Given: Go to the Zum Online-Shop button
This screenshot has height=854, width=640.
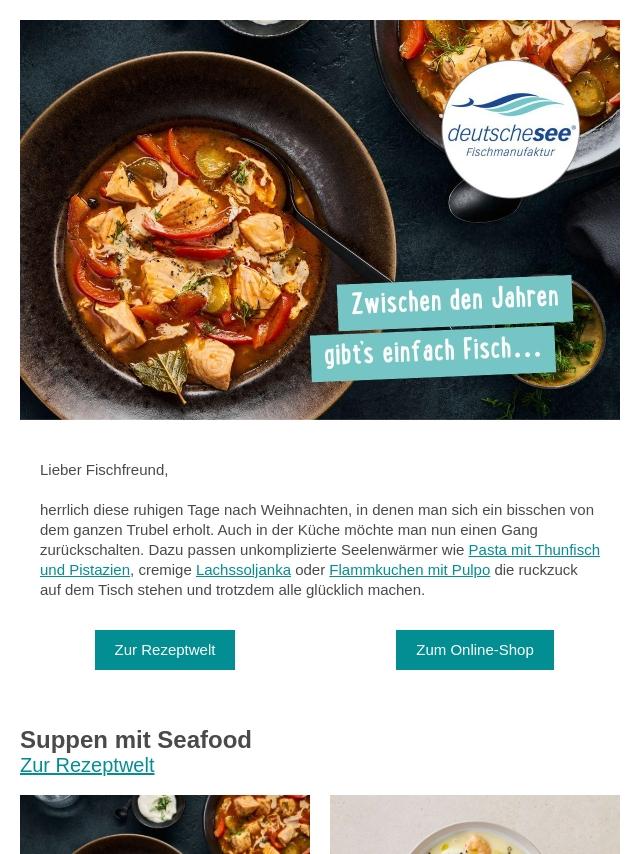Looking at the screenshot, I should (474, 650).
